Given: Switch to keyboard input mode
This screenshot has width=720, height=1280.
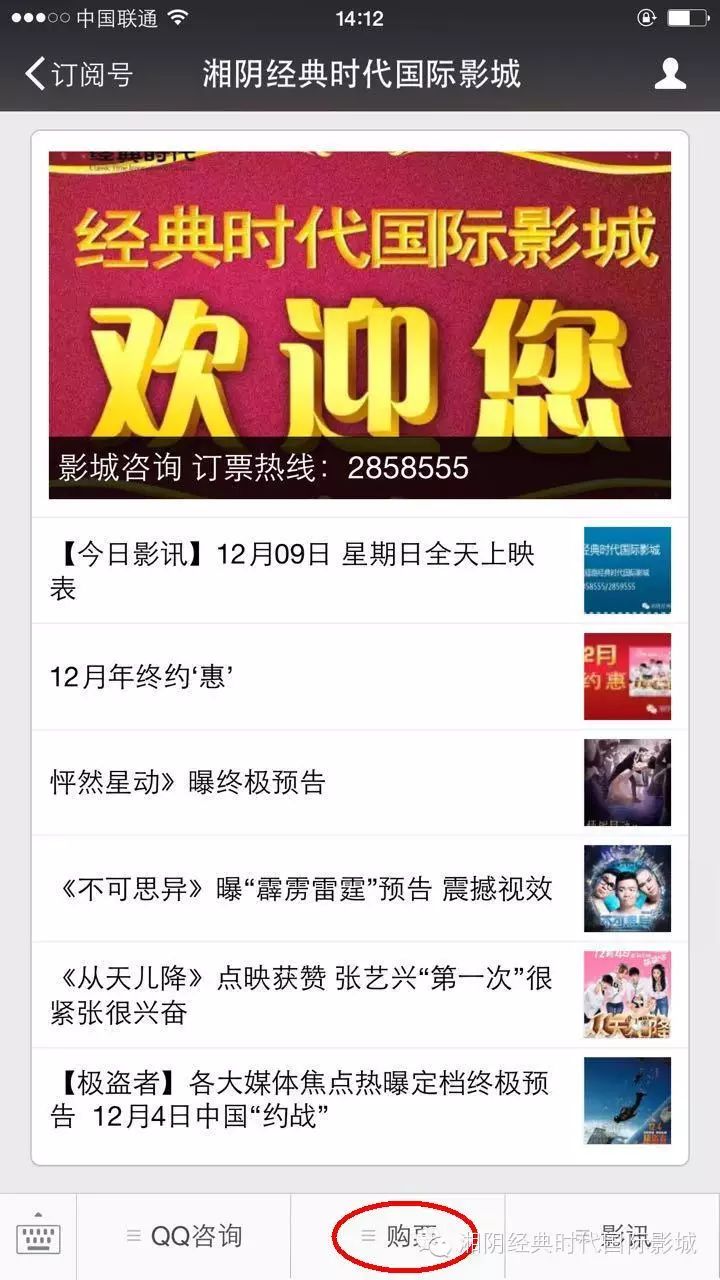Looking at the screenshot, I should (38, 1237).
